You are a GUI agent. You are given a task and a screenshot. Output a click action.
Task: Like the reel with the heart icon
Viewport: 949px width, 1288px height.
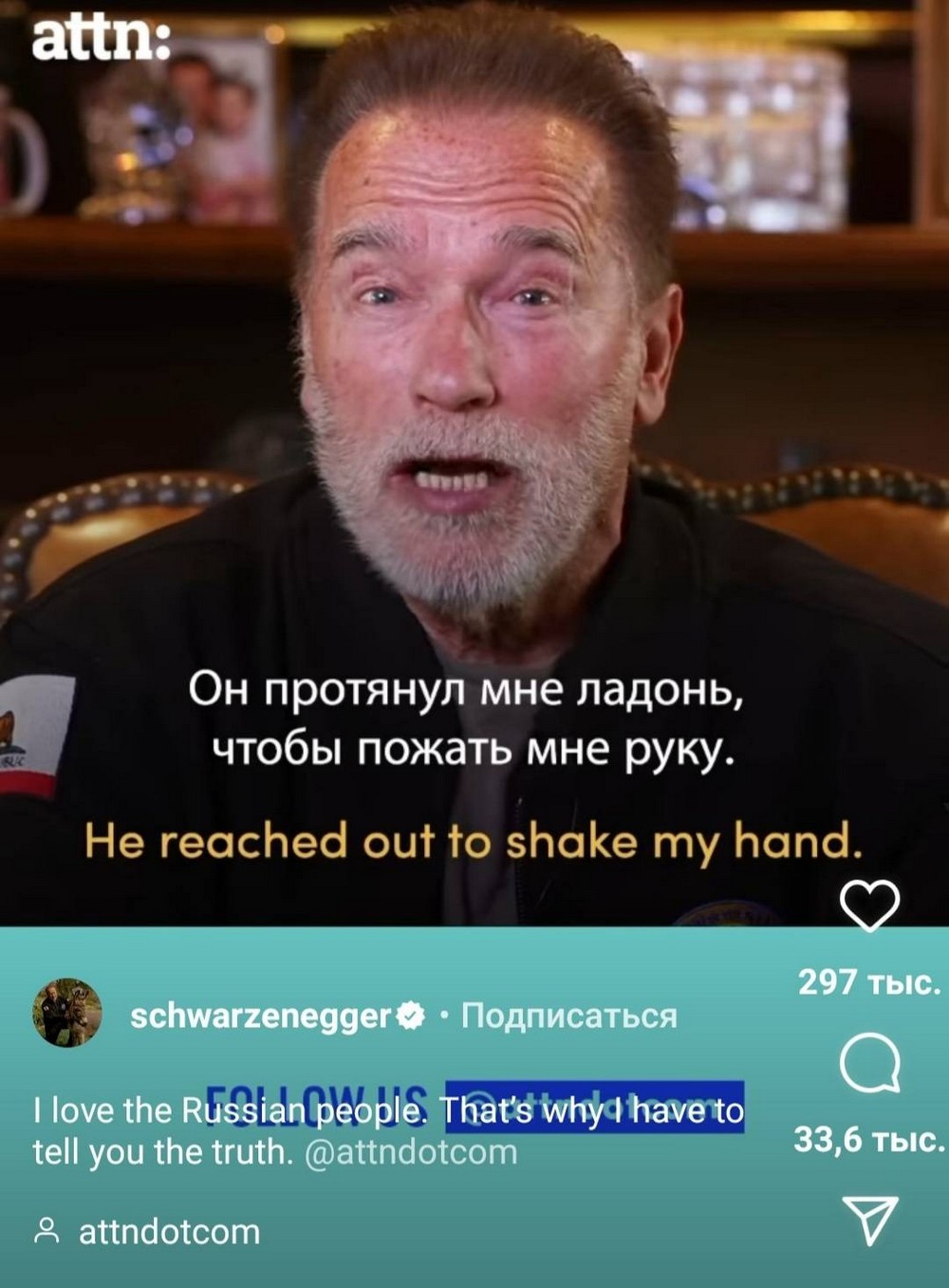869,905
